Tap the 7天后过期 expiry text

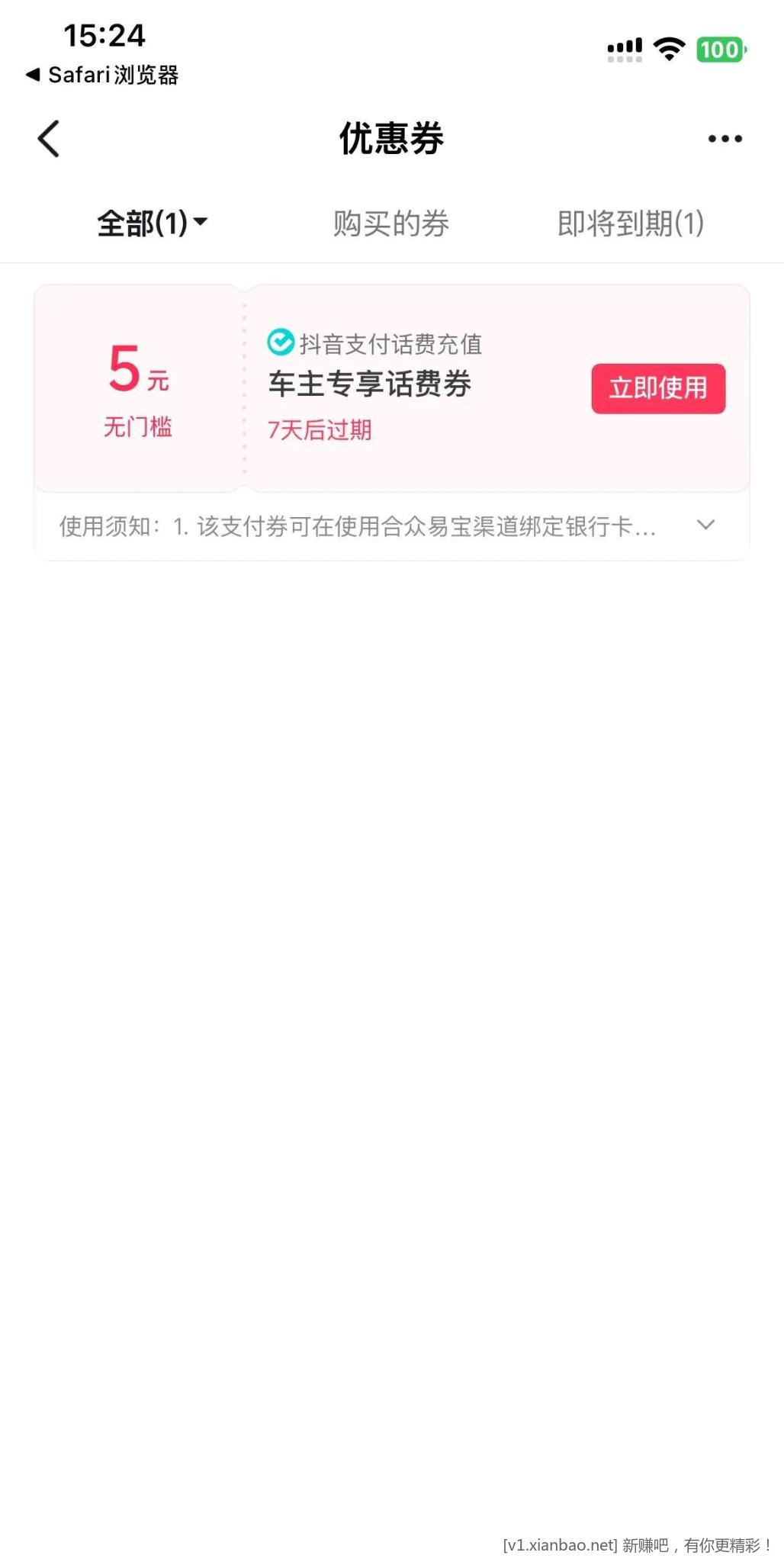pos(320,431)
